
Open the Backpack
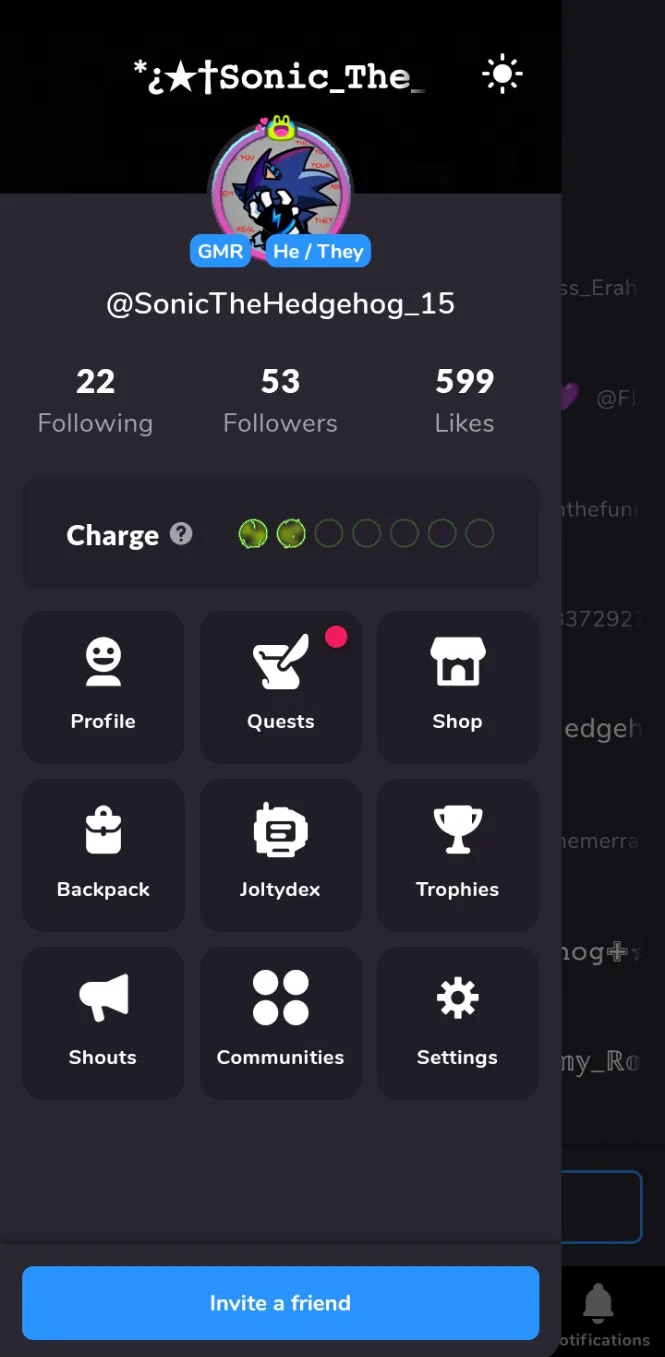[103, 855]
